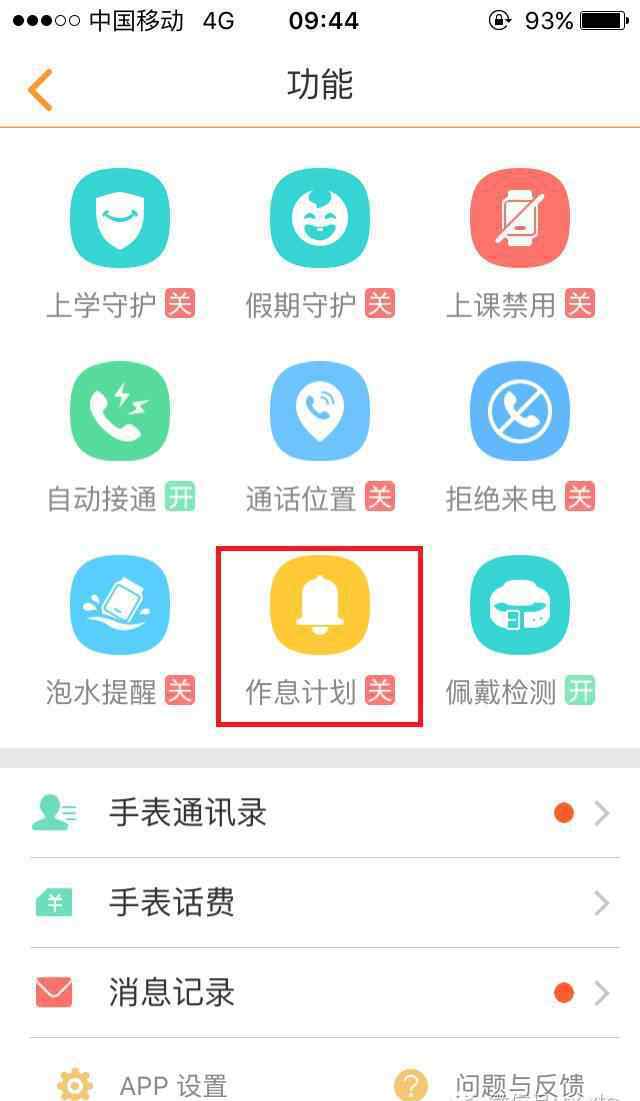Open 问题与反馈 help and feedback
The width and height of the screenshot is (640, 1101).
[489, 1084]
